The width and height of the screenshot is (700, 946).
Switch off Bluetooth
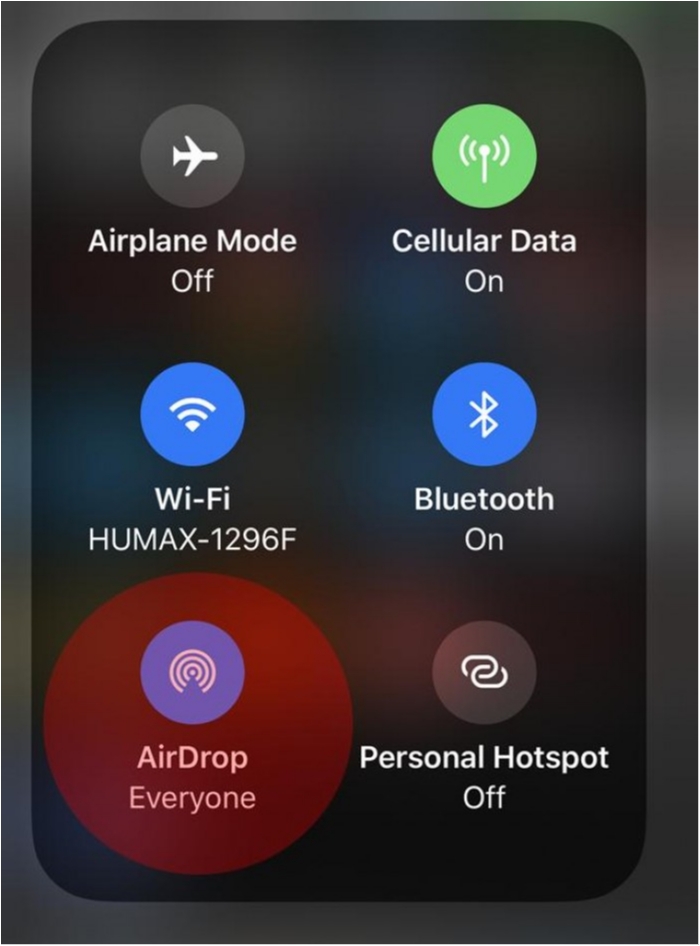point(484,414)
